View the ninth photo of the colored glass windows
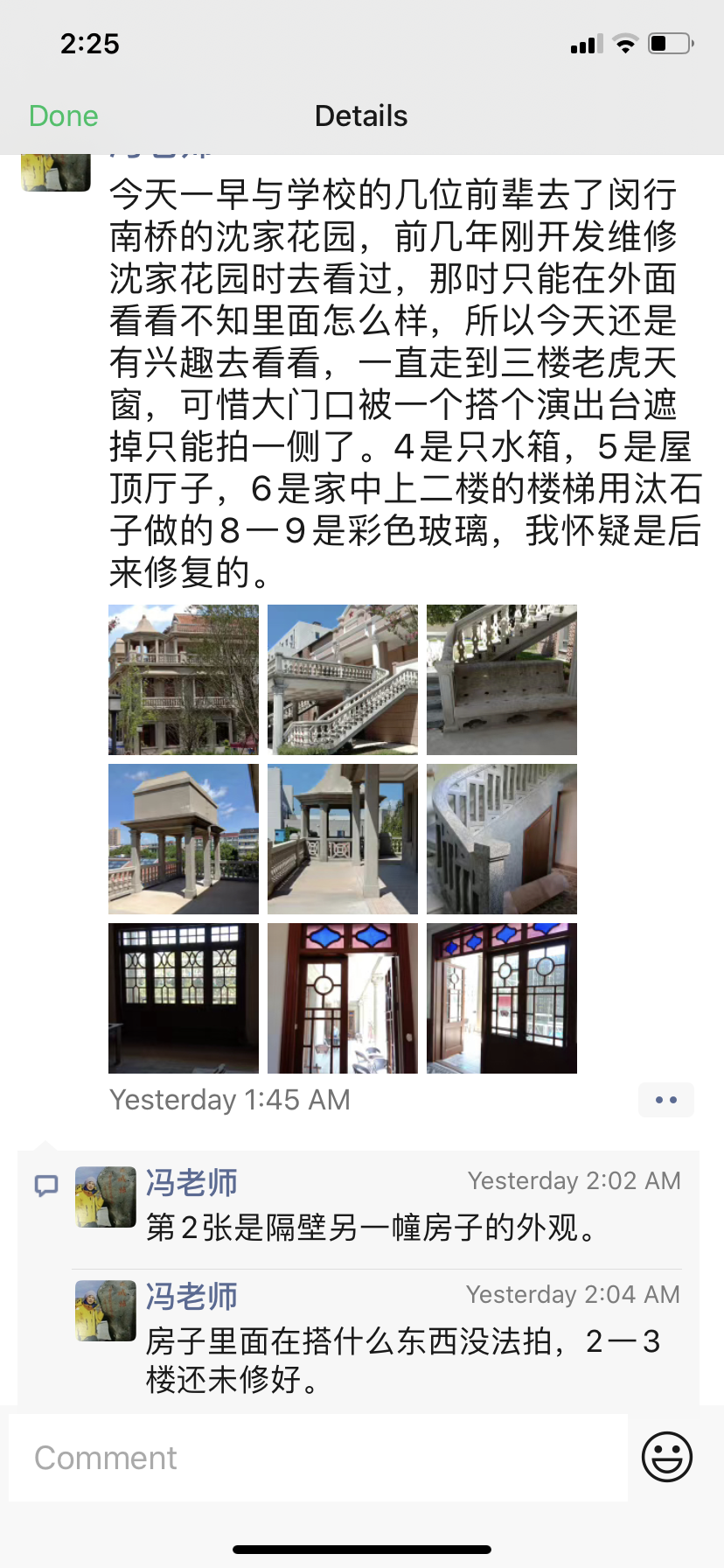724x1568 pixels. (502, 998)
